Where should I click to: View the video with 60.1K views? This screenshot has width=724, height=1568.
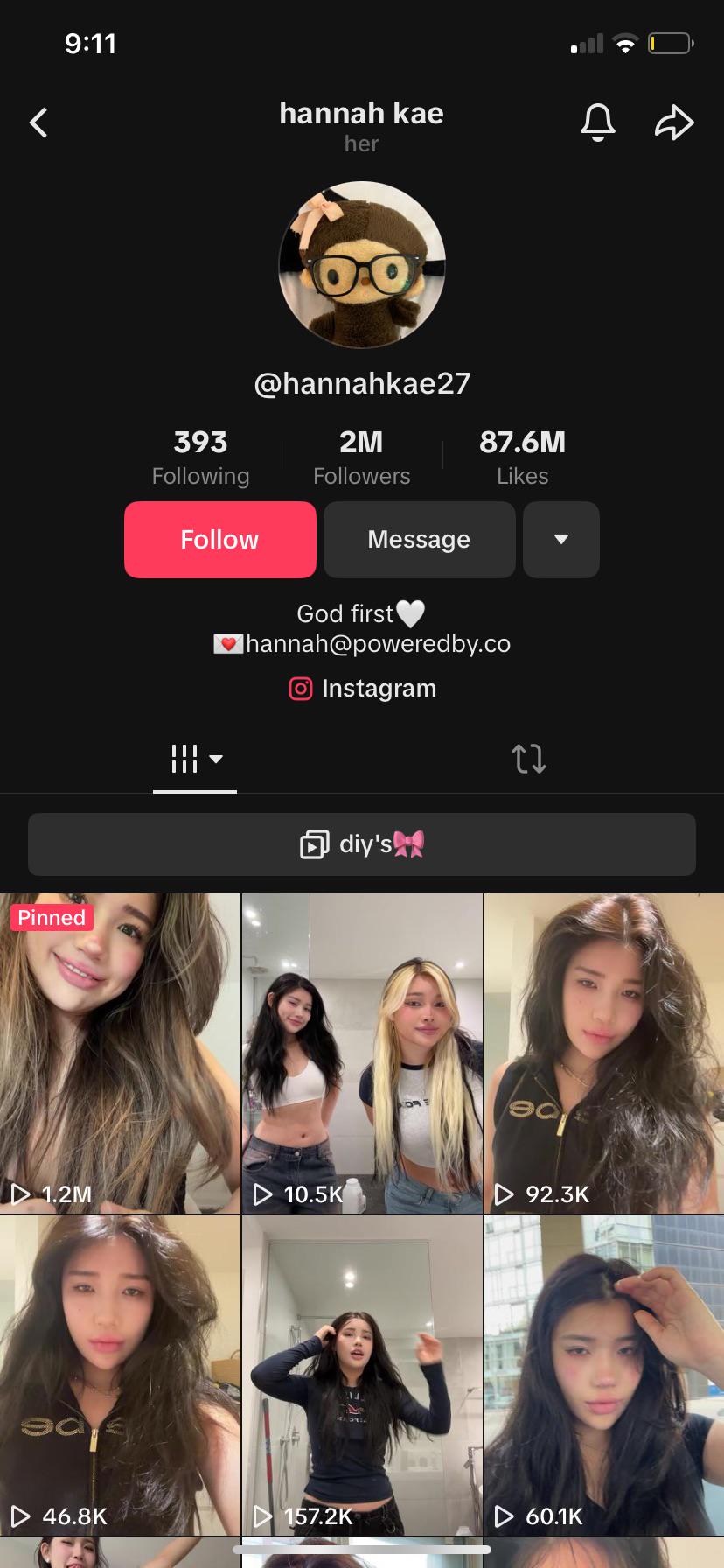point(603,1375)
